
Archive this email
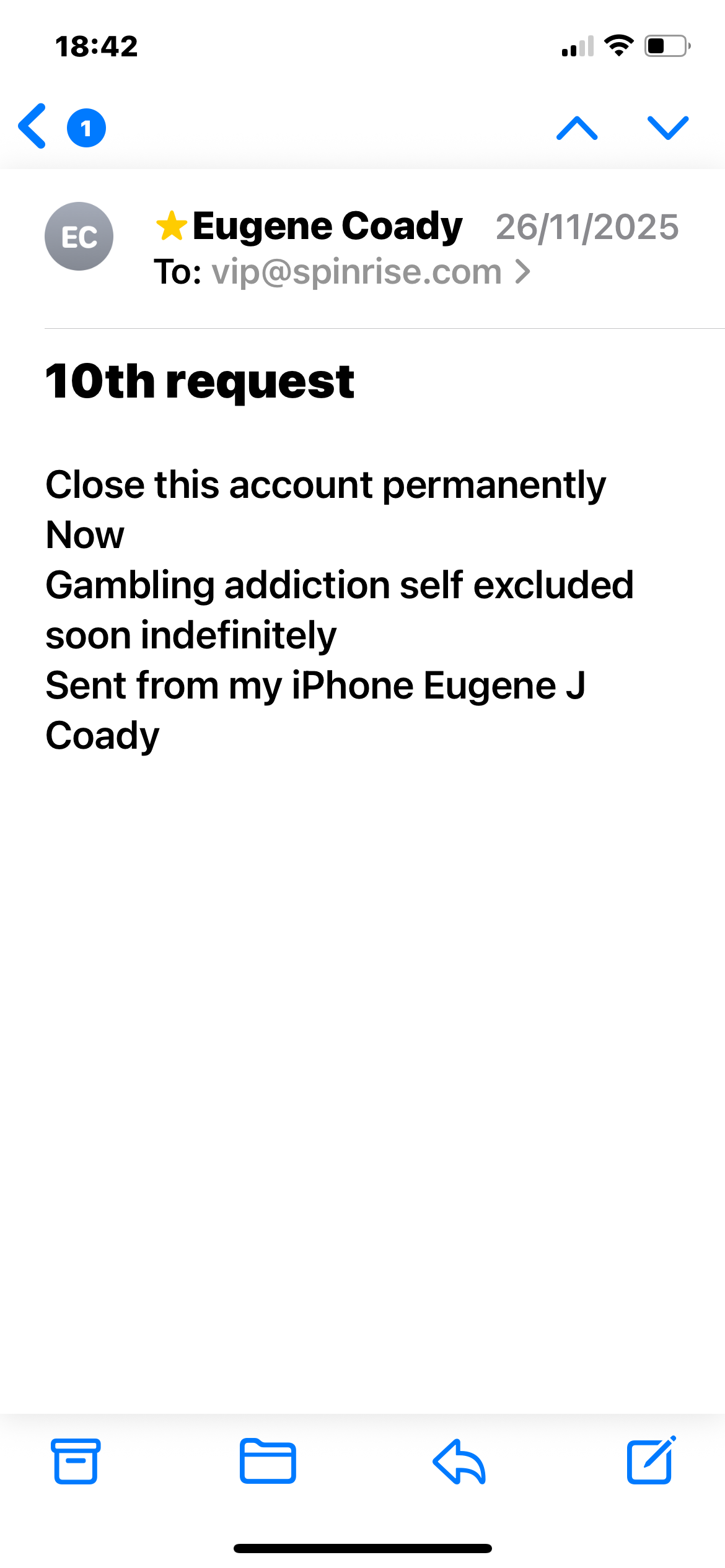click(76, 1461)
